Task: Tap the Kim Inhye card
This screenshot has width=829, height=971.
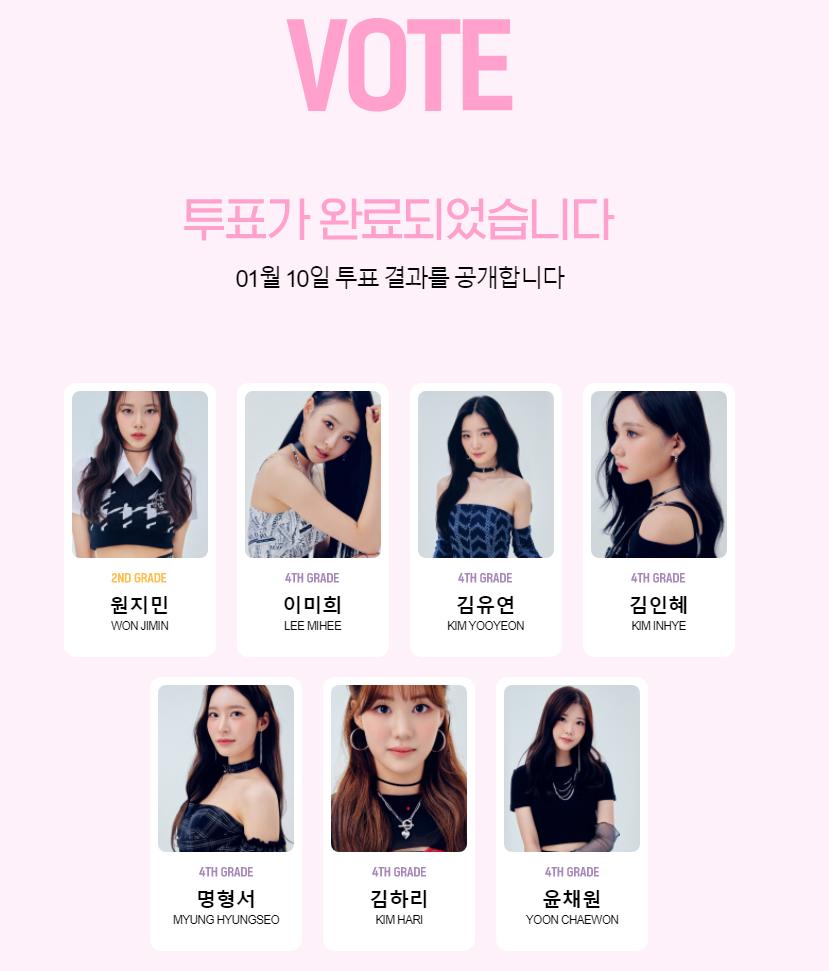Action: pyautogui.click(x=658, y=519)
